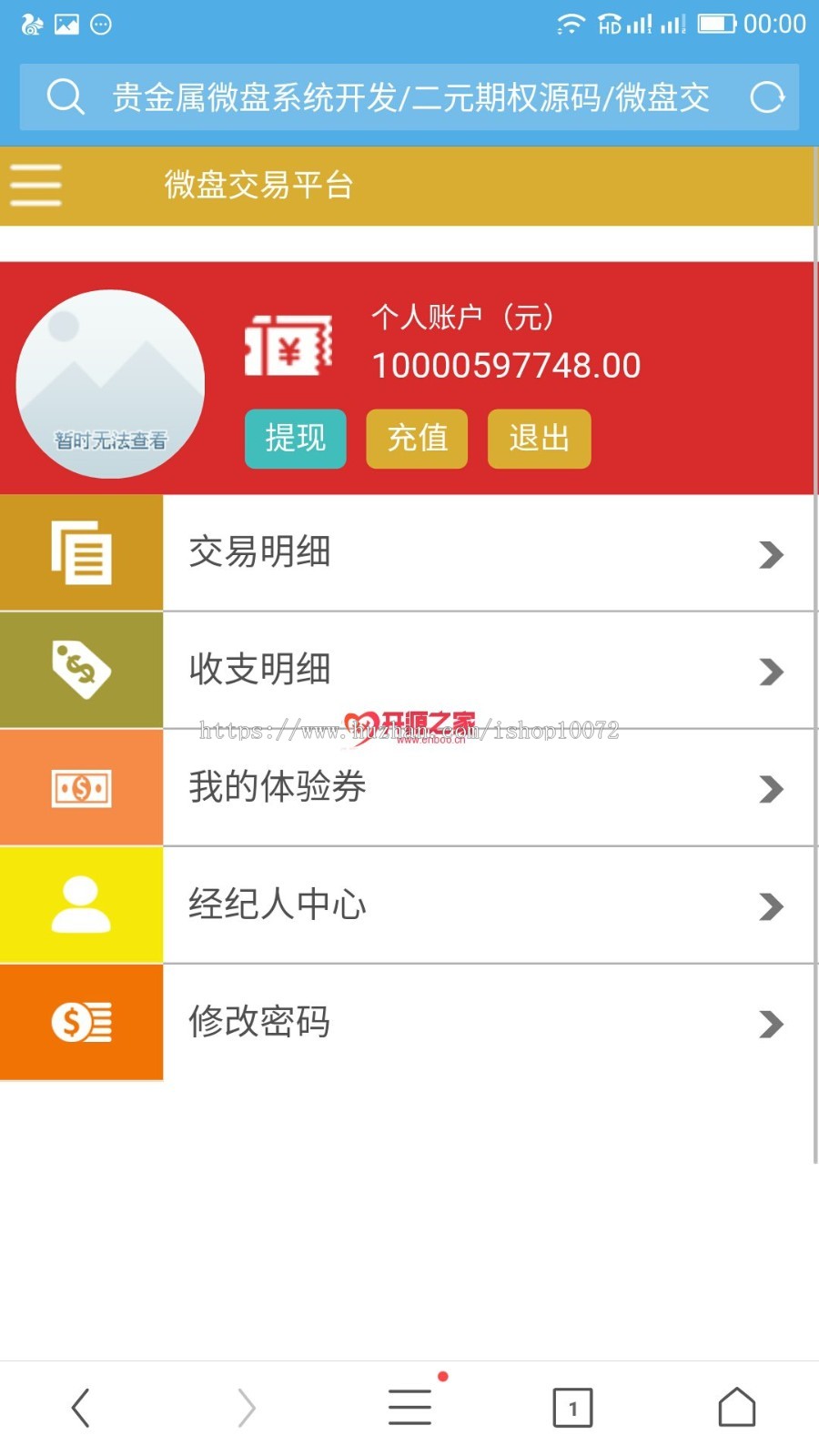
Task: Click the home icon in bottom bar
Action: pos(736,1406)
